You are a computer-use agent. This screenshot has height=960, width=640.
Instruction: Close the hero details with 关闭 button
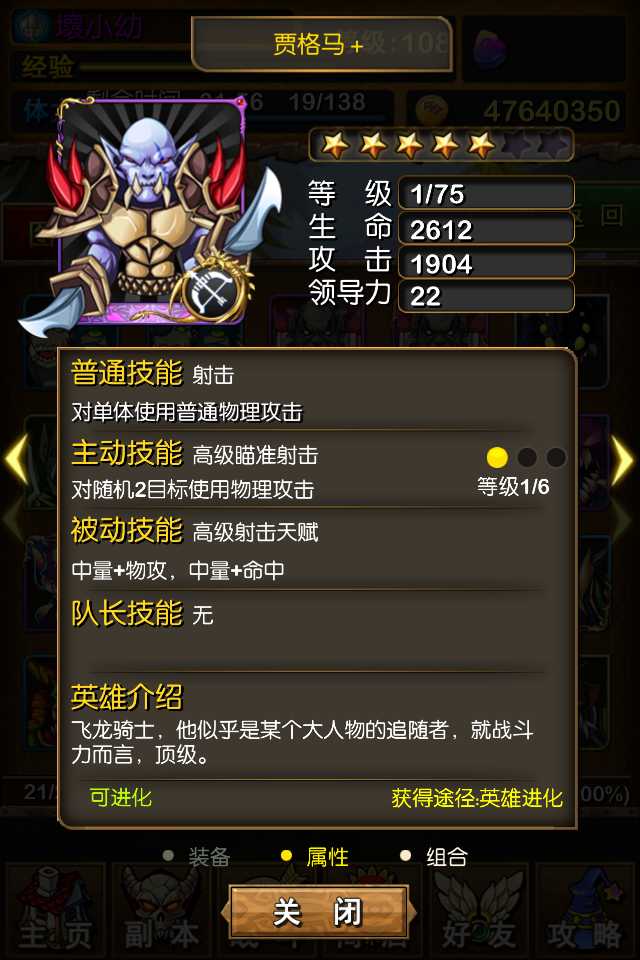tap(319, 911)
